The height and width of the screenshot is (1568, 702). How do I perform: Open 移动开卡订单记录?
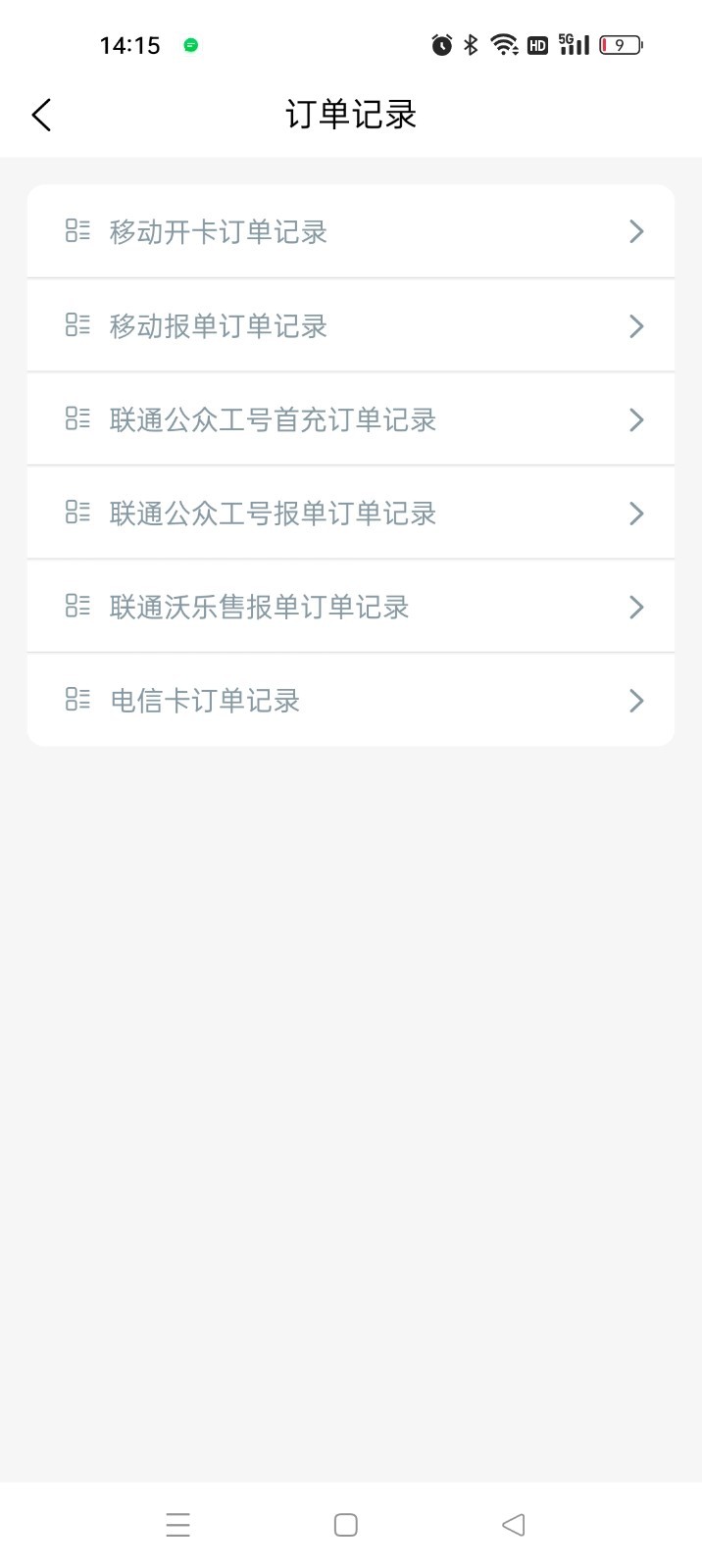point(350,232)
